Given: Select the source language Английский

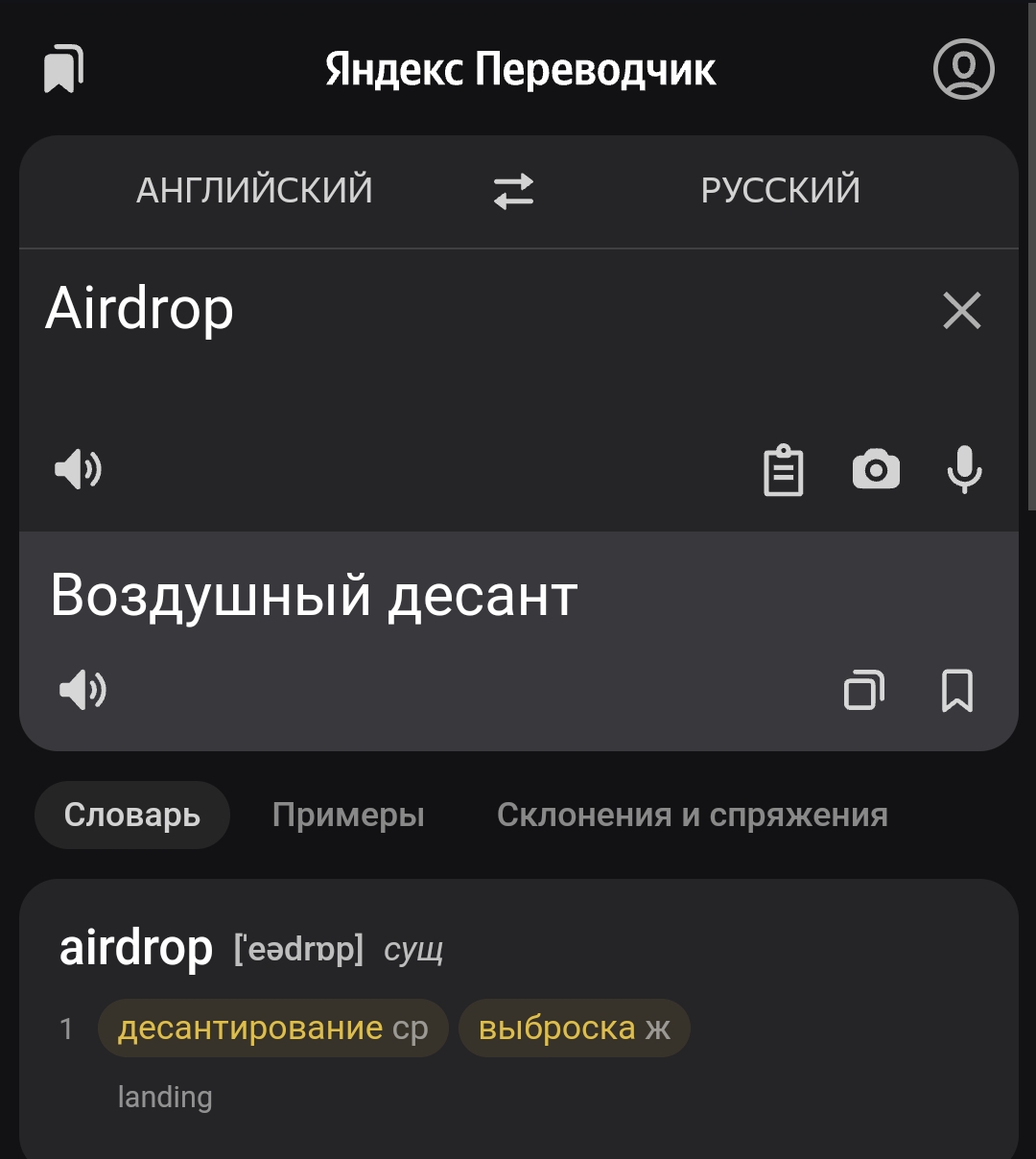Looking at the screenshot, I should pos(254,190).
